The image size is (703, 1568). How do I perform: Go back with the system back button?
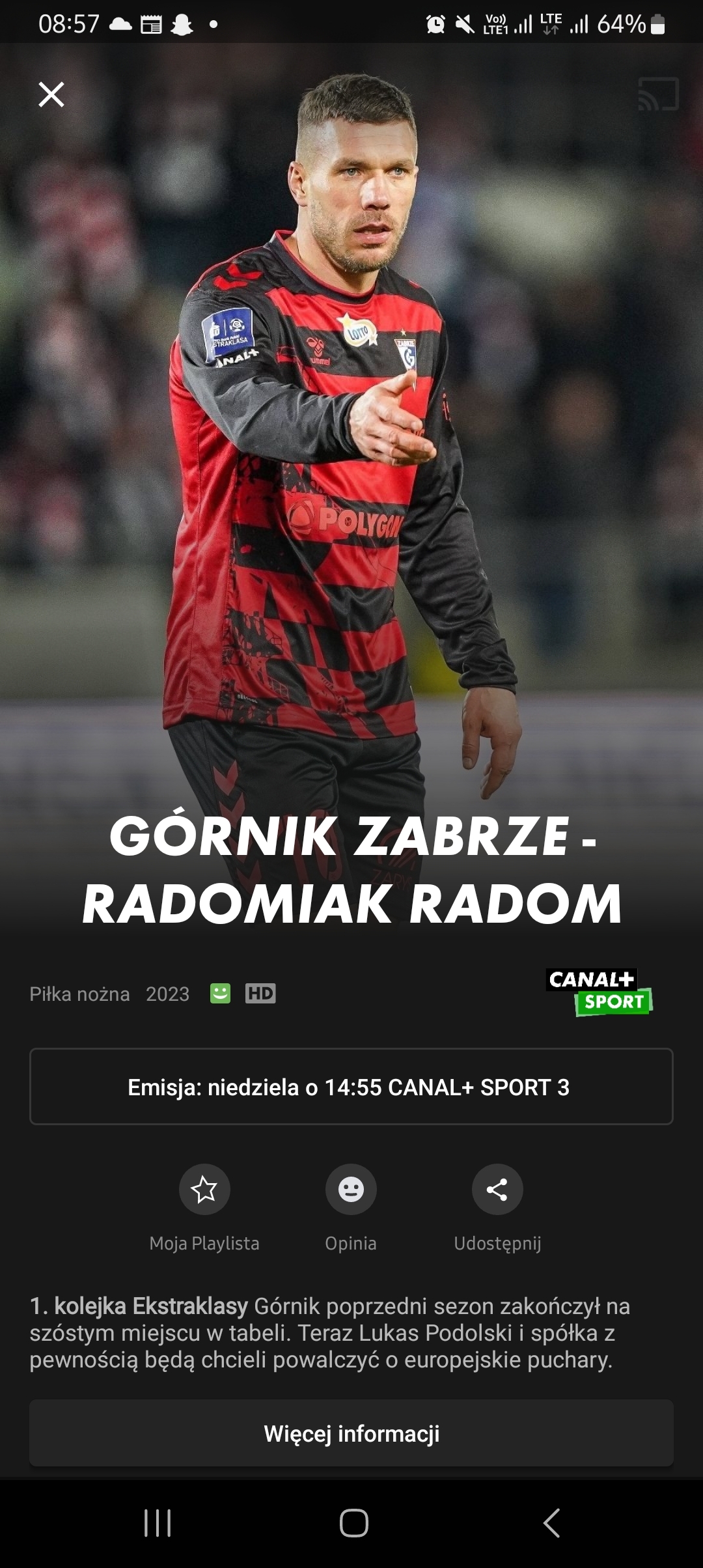[x=551, y=1523]
